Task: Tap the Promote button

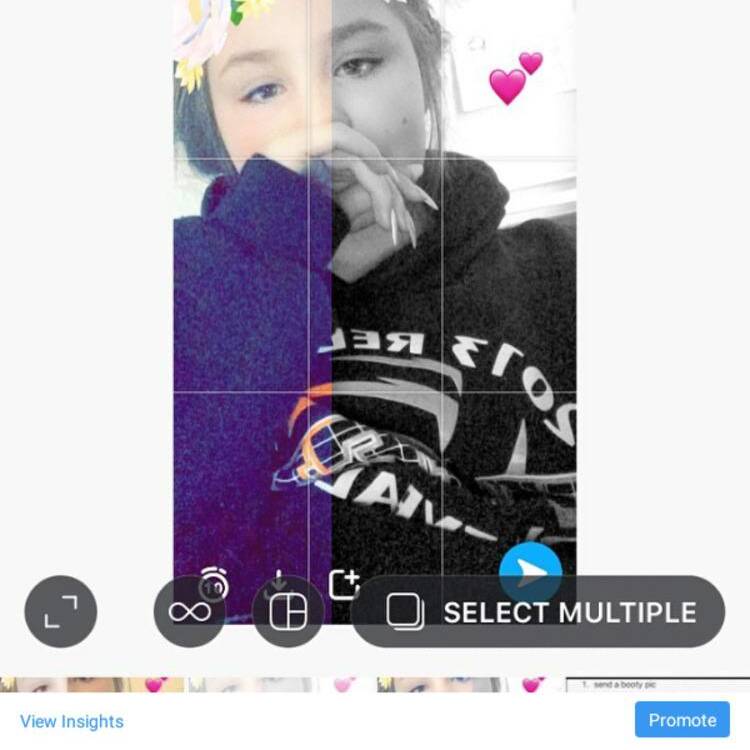Action: [x=682, y=720]
